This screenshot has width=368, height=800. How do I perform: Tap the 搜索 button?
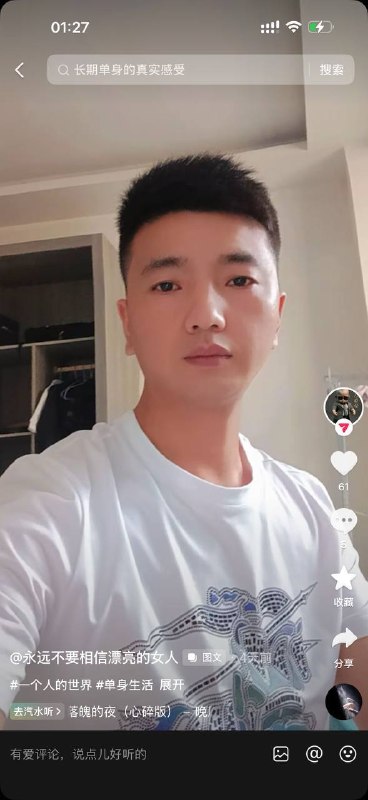click(332, 70)
